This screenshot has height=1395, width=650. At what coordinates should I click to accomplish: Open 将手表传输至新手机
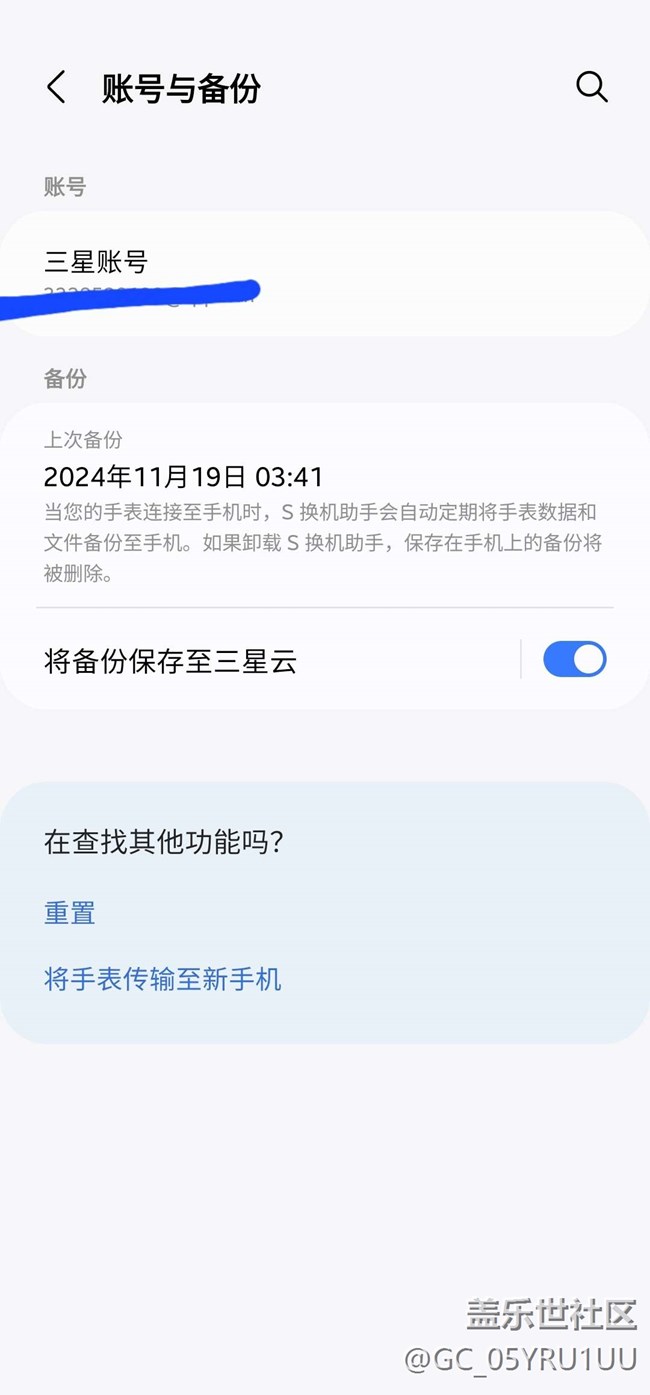(163, 979)
